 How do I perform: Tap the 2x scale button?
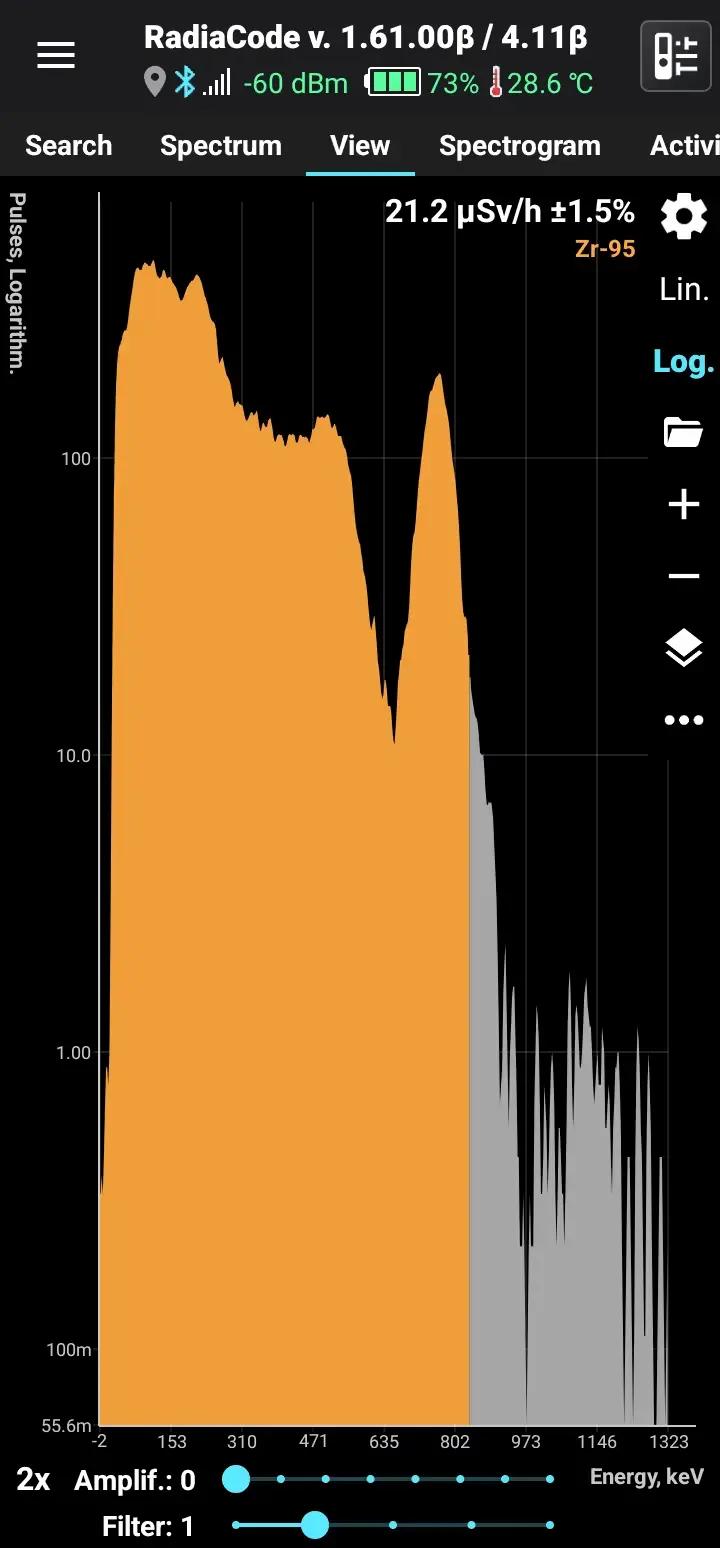pos(33,1480)
